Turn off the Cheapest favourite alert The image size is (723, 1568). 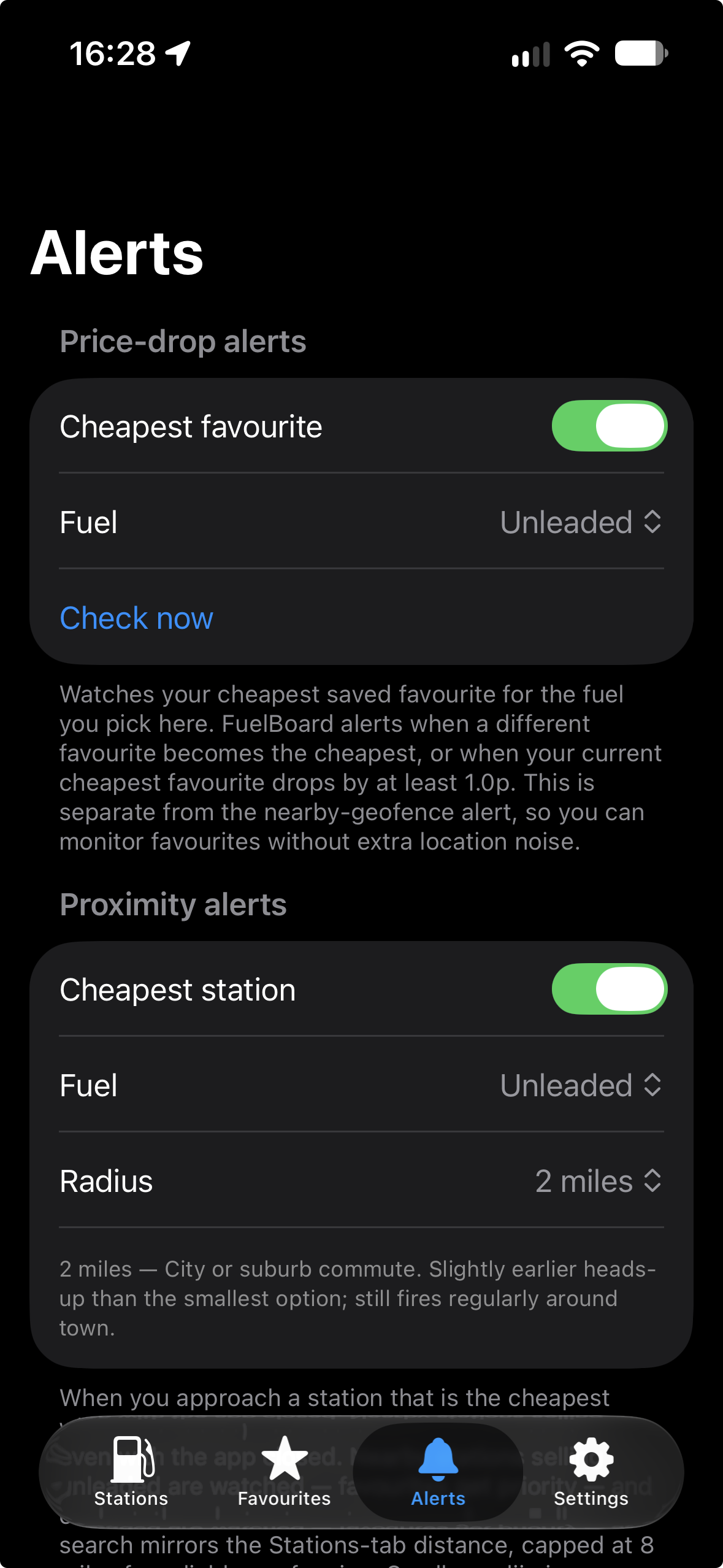[x=609, y=426]
